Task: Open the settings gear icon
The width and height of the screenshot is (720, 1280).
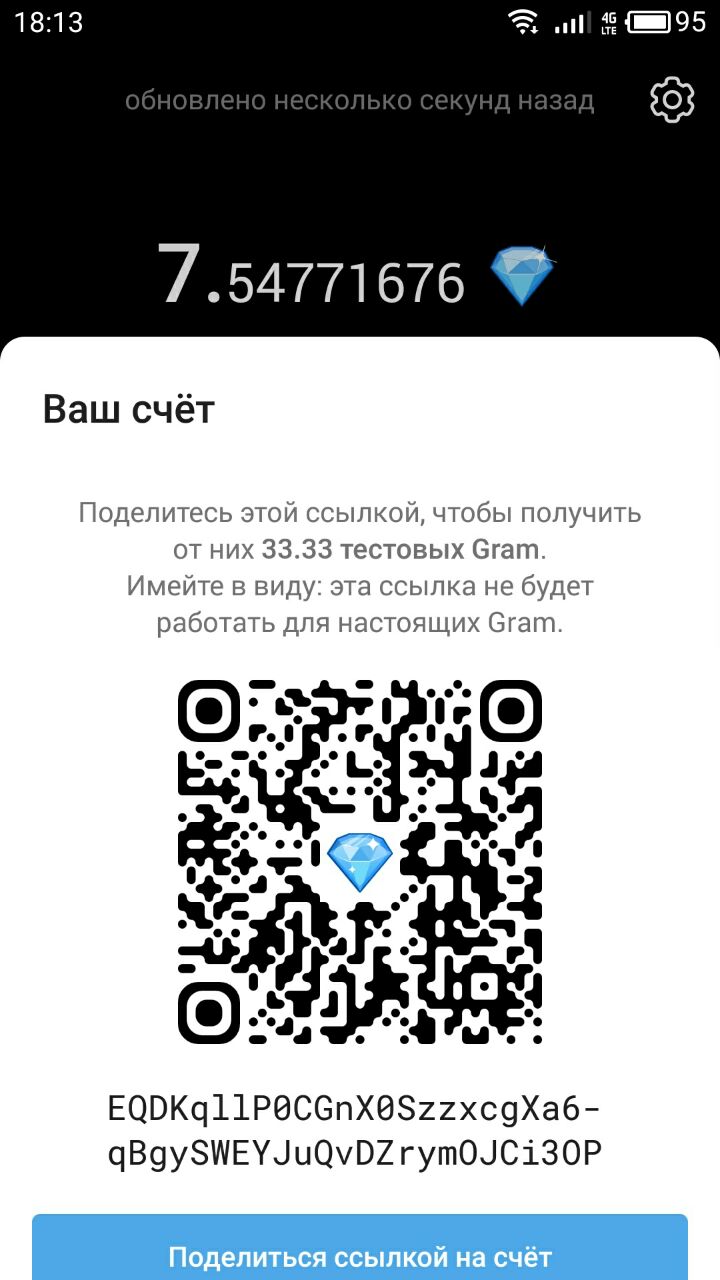Action: tap(672, 100)
